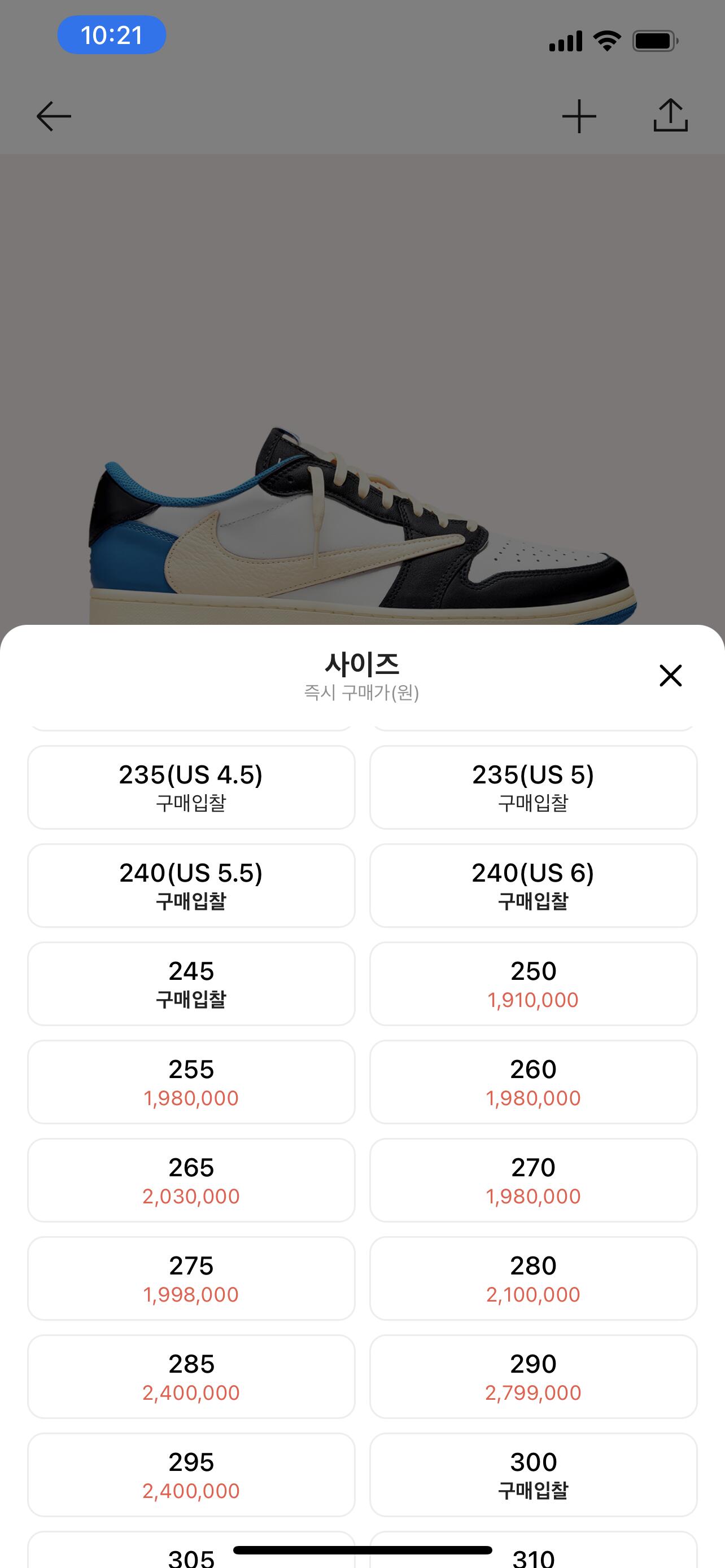725x1568 pixels.
Task: Select size 235(US 4.5)
Action: tap(191, 787)
